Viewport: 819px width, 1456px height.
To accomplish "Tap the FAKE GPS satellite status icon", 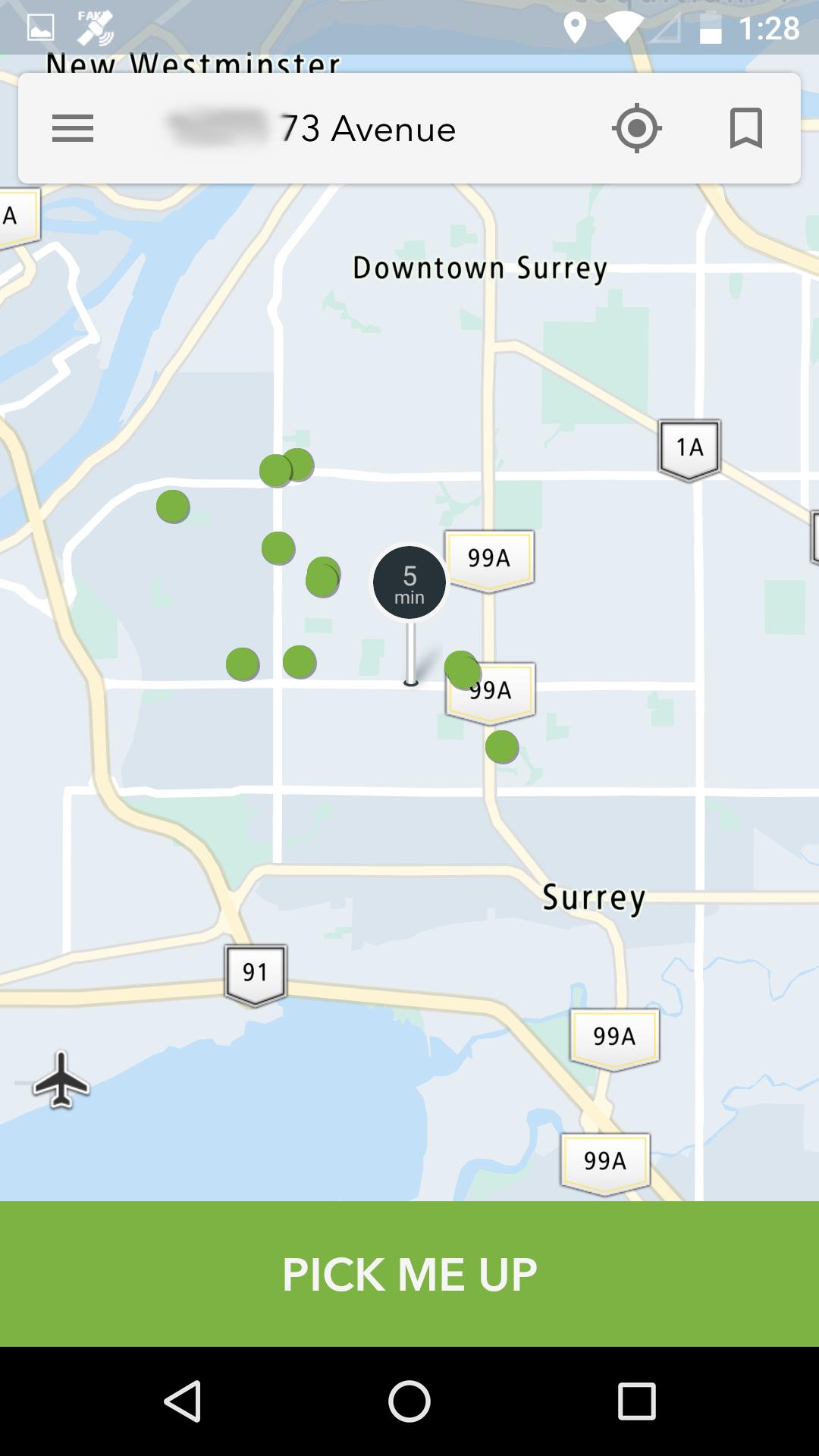I will (95, 25).
